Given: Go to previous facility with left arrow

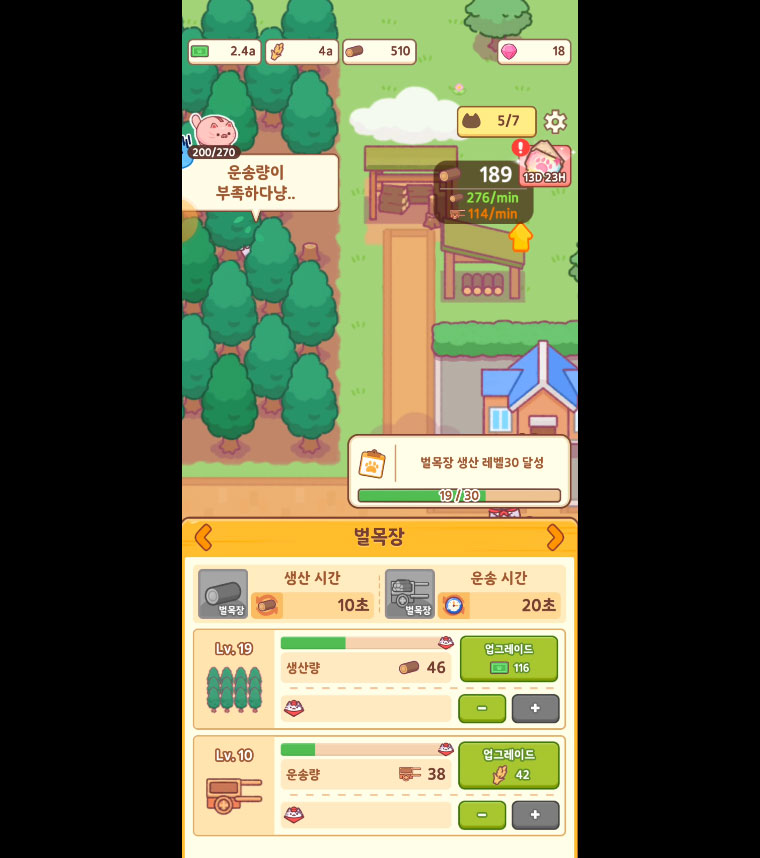Looking at the screenshot, I should click(x=203, y=538).
